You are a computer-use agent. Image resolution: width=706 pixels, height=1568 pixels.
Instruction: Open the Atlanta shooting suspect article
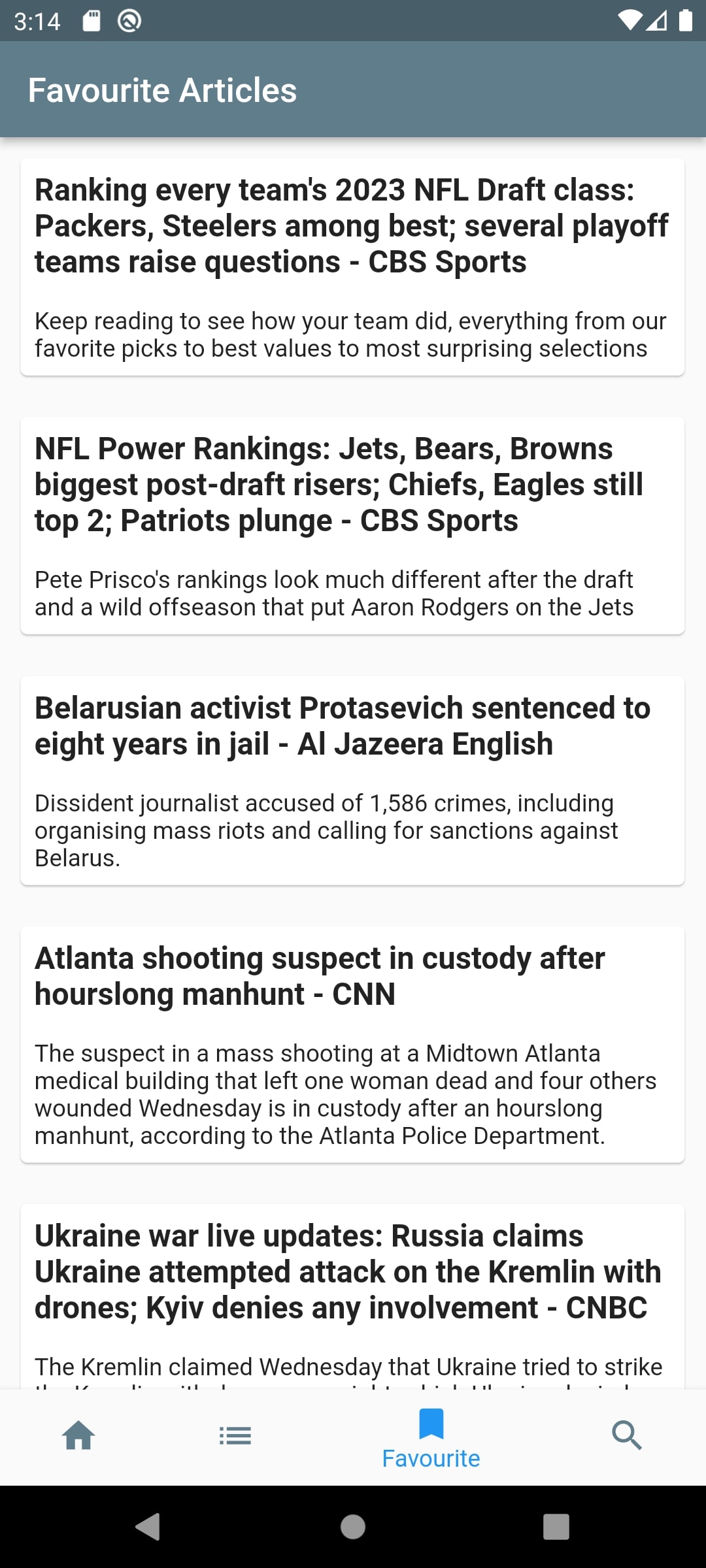352,1044
